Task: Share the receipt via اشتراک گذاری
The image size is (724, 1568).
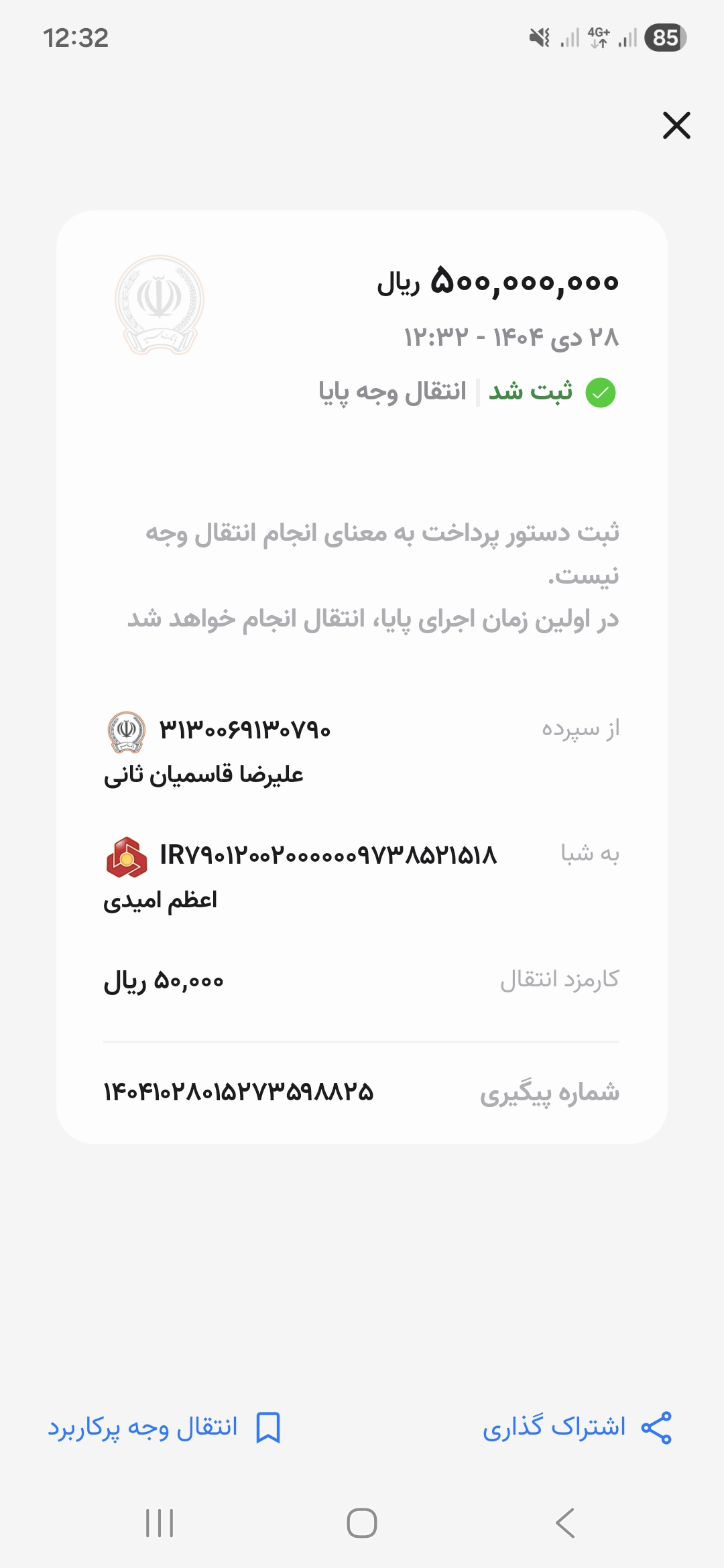Action: (x=577, y=1427)
